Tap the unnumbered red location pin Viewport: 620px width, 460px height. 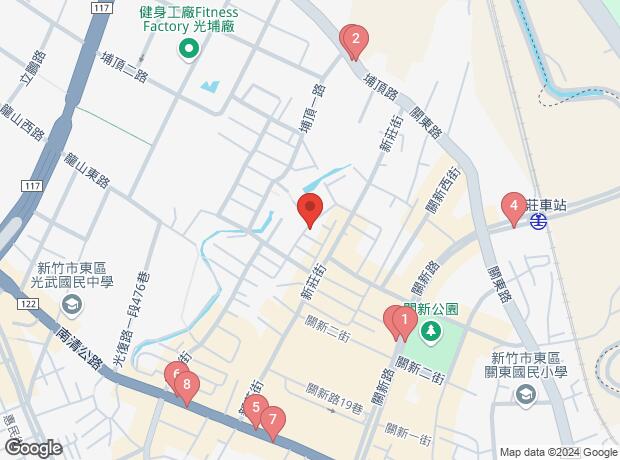(x=310, y=210)
